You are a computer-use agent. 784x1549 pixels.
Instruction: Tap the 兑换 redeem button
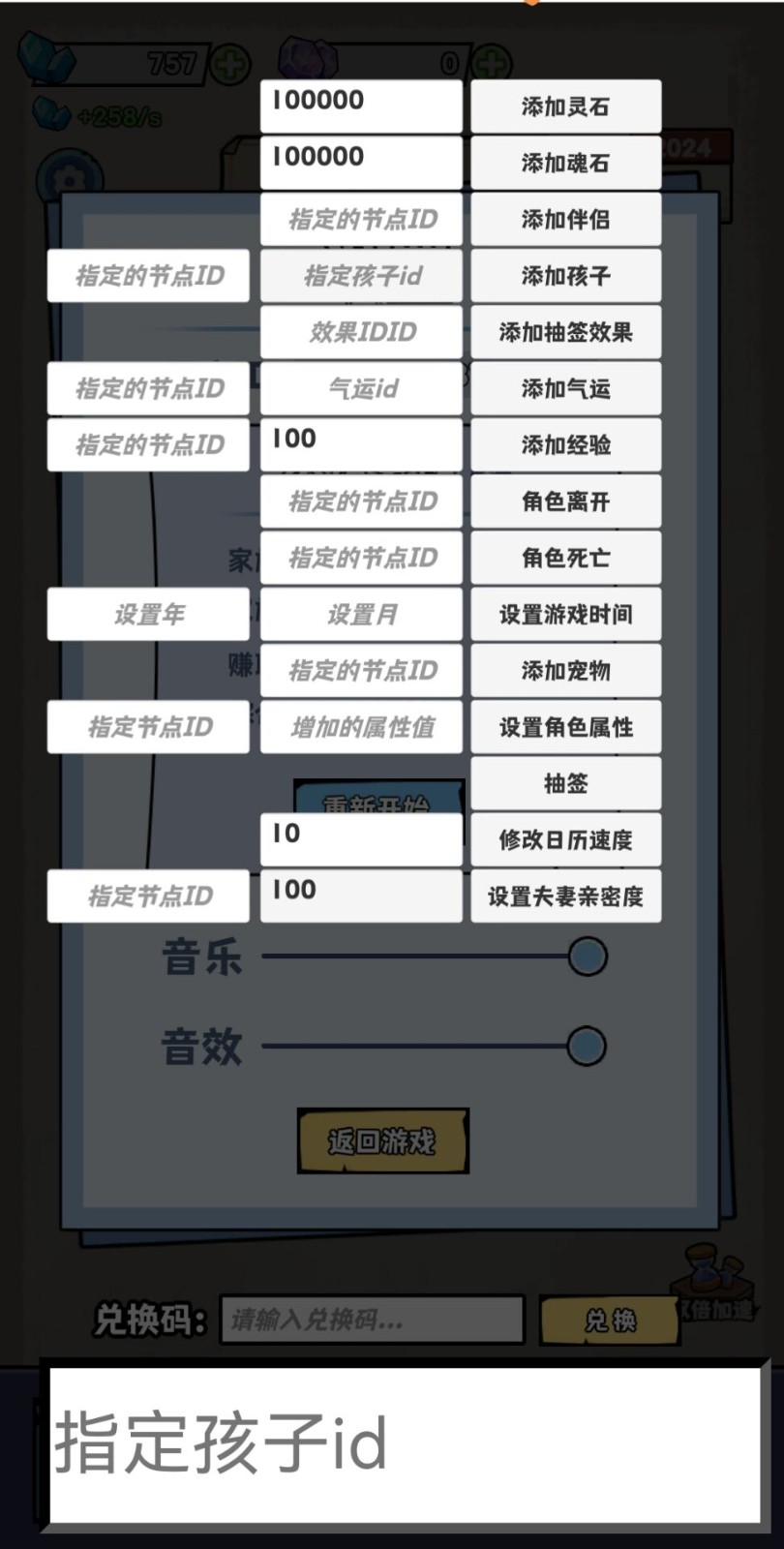click(x=609, y=1320)
